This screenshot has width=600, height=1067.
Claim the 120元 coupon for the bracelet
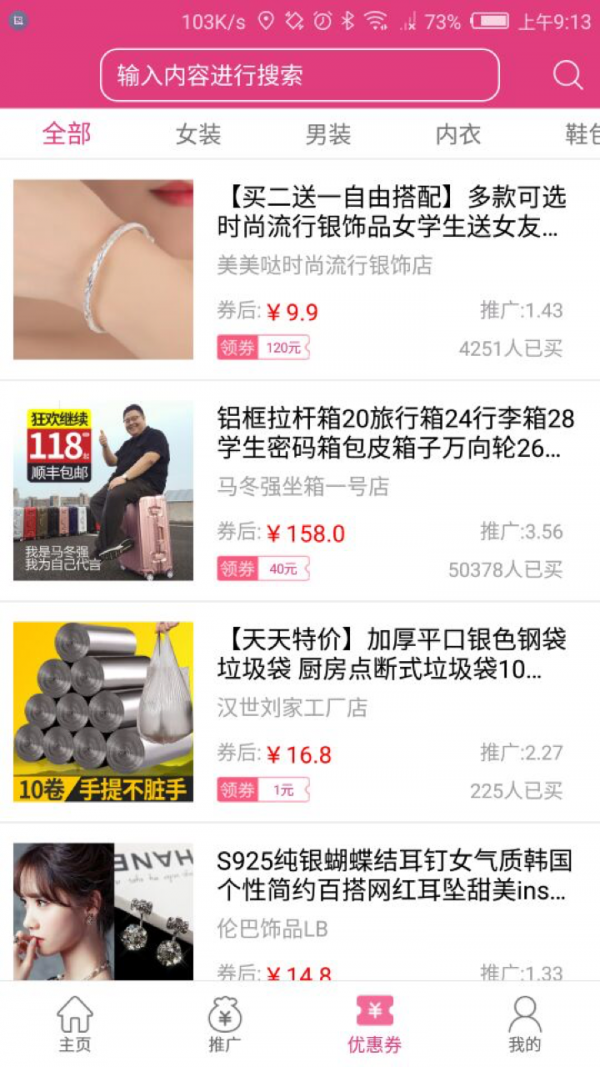click(x=263, y=348)
